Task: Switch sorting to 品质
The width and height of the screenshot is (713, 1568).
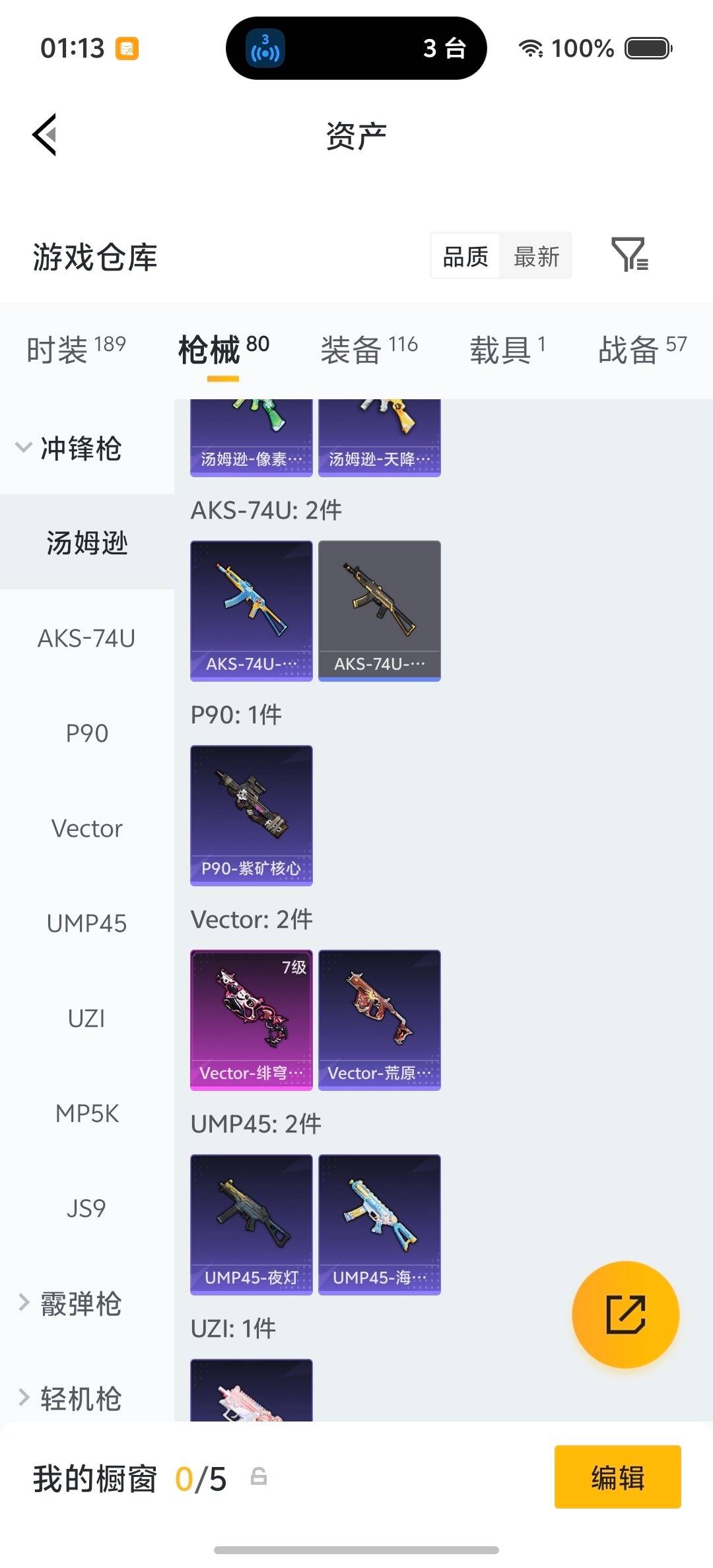Action: [x=464, y=256]
